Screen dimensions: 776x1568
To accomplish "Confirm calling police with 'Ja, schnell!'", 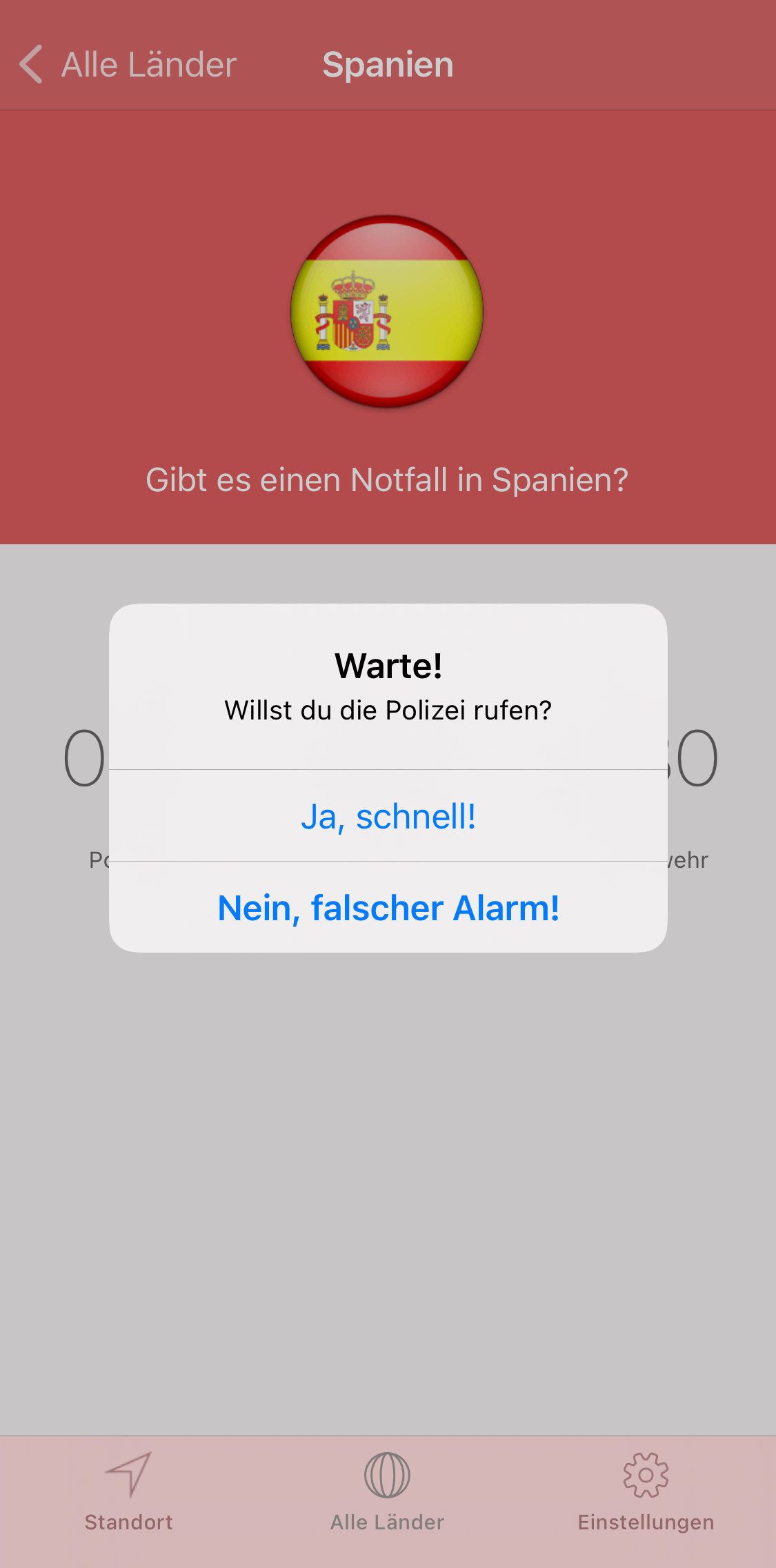I will pyautogui.click(x=388, y=816).
